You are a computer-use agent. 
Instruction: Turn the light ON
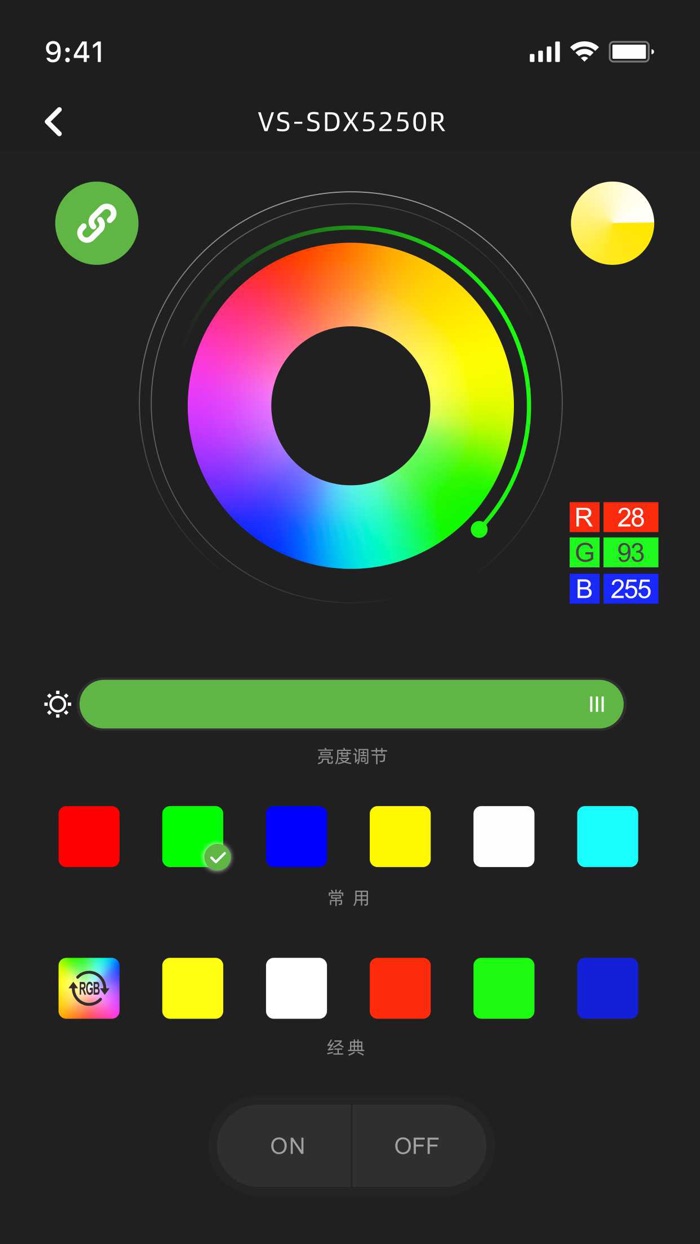287,1146
